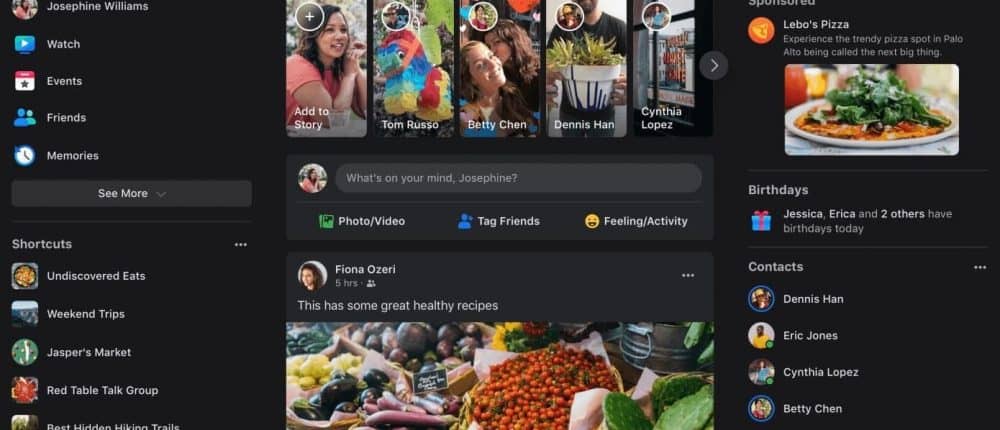Watch Betty Chen's story
1000x430 pixels.
pos(499,70)
